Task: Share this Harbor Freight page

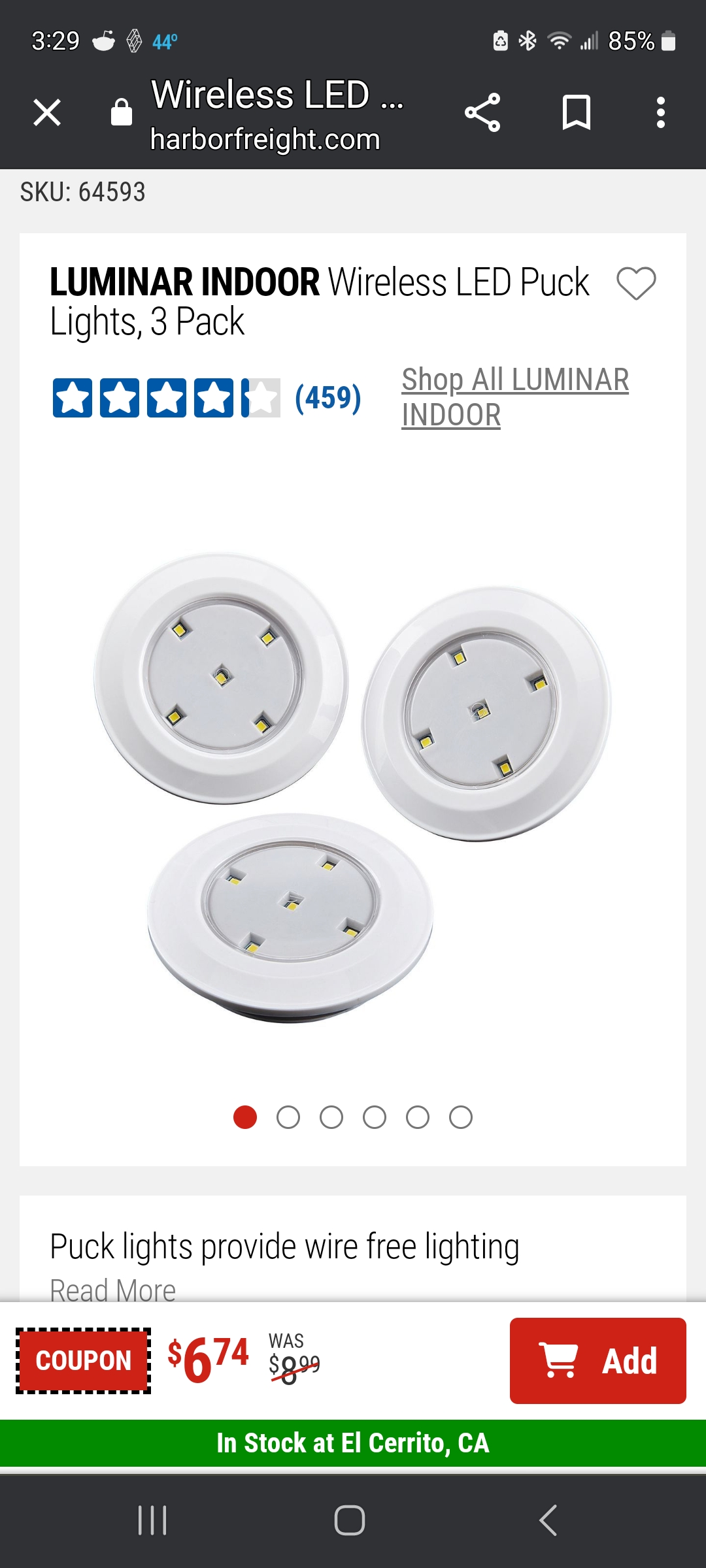Action: click(482, 112)
